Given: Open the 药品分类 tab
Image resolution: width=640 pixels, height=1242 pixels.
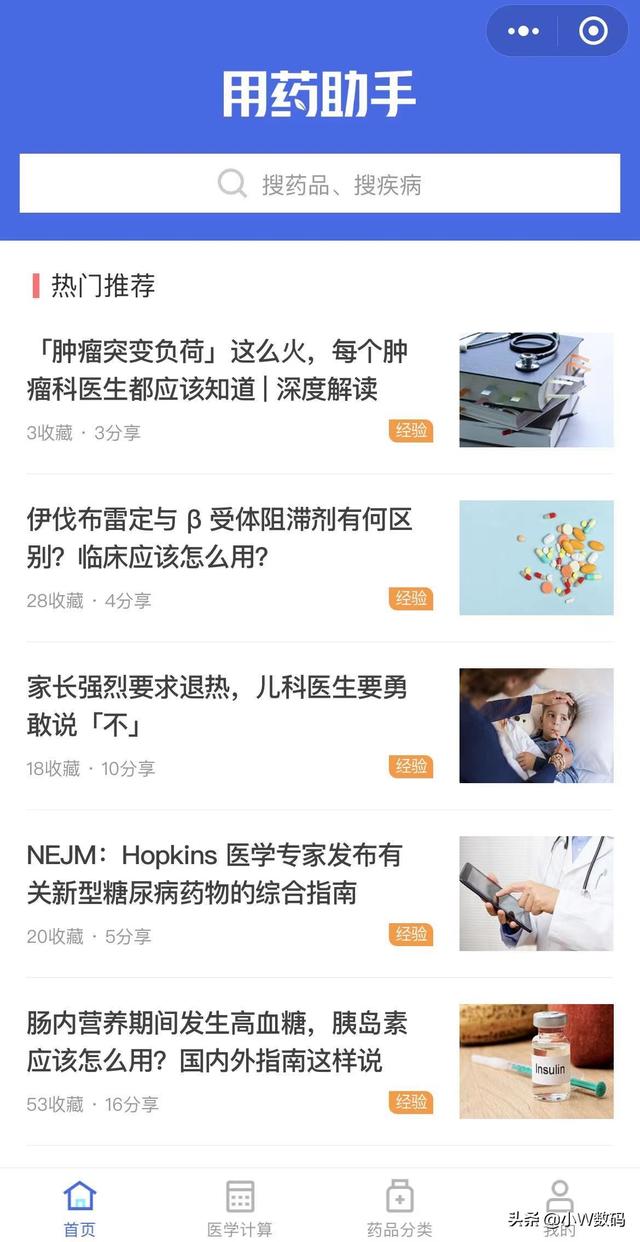Looking at the screenshot, I should coord(400,1207).
